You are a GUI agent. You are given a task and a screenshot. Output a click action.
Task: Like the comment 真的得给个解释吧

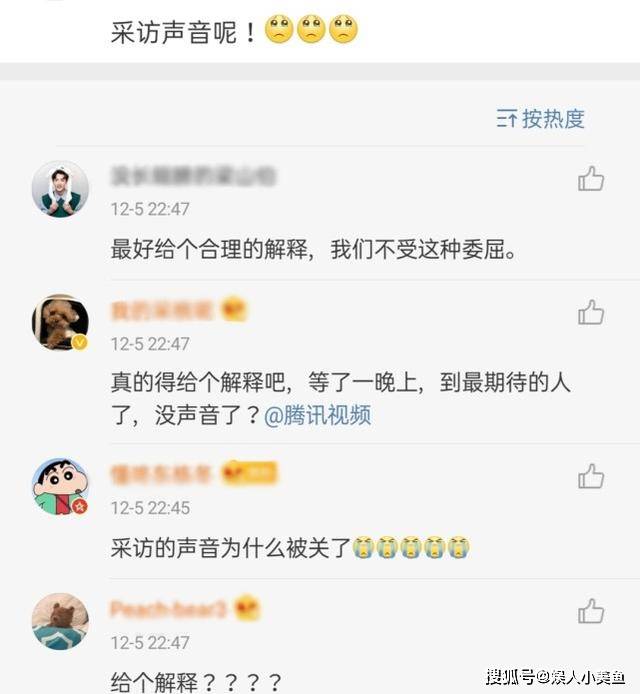pyautogui.click(x=591, y=313)
